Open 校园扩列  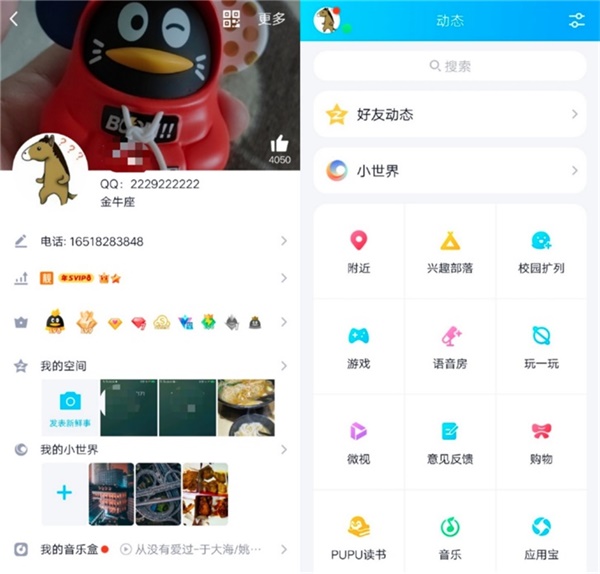541,251
